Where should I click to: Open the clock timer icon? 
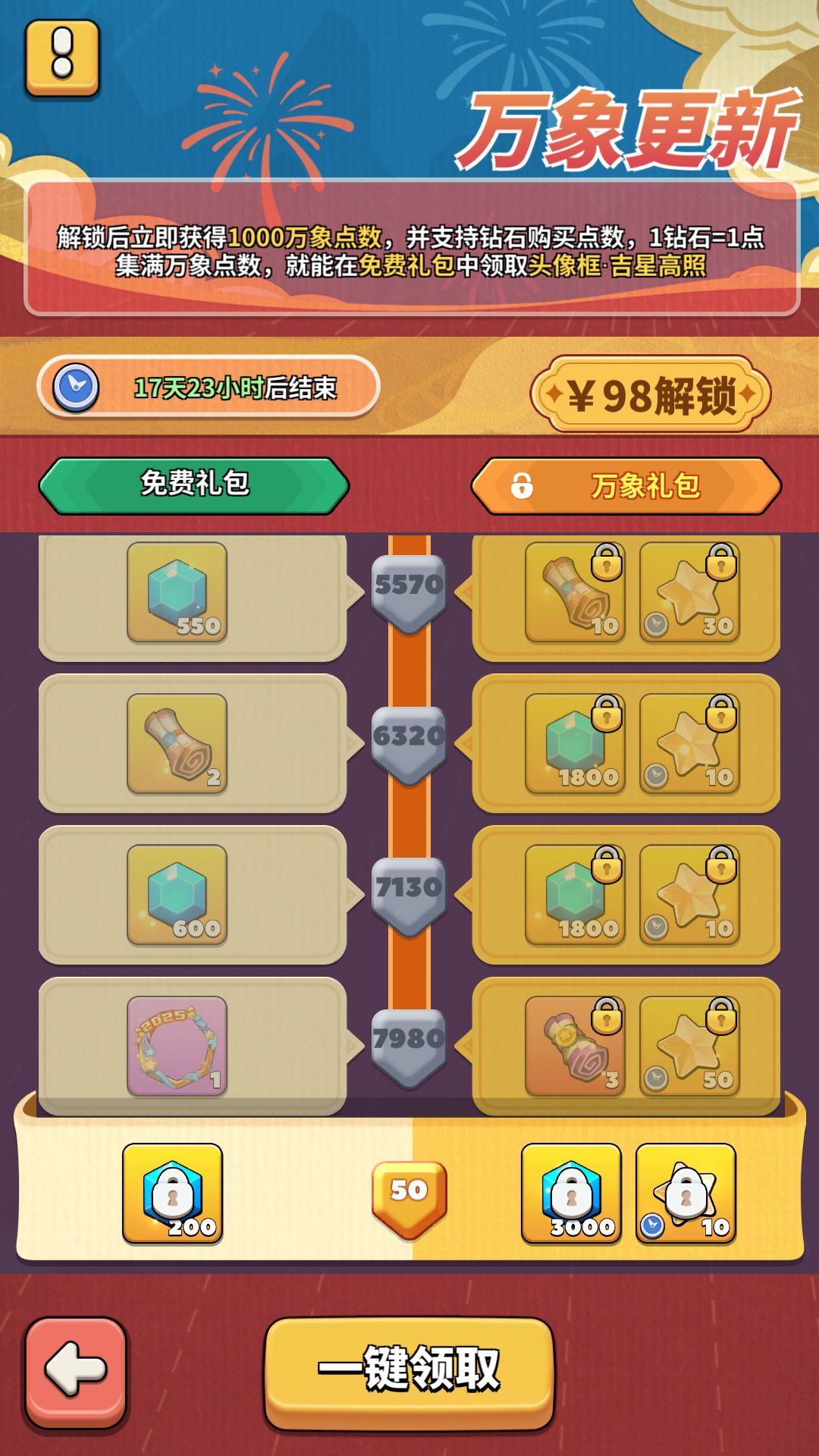[76, 388]
